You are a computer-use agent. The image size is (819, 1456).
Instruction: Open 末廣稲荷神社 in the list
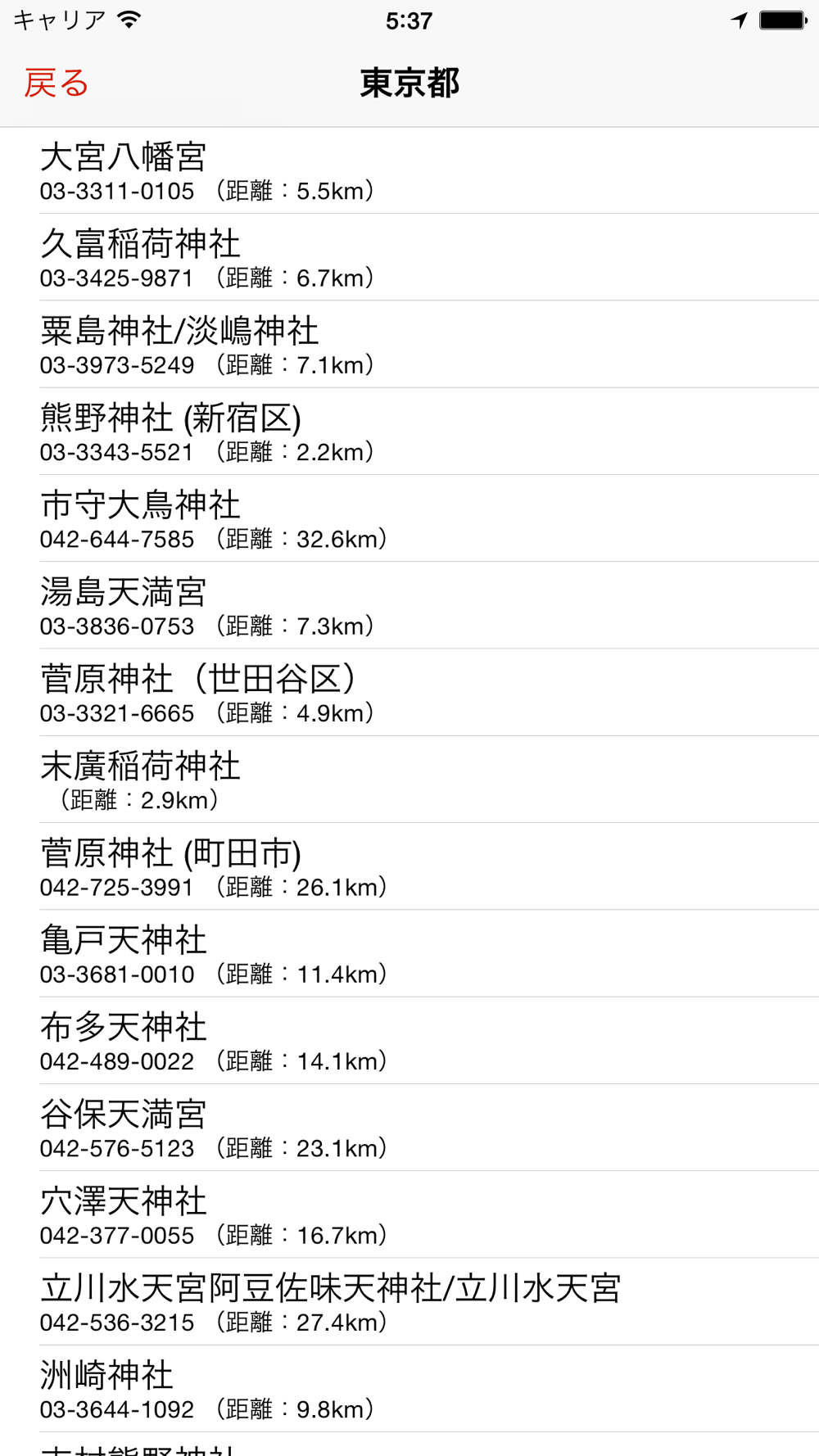coord(409,780)
